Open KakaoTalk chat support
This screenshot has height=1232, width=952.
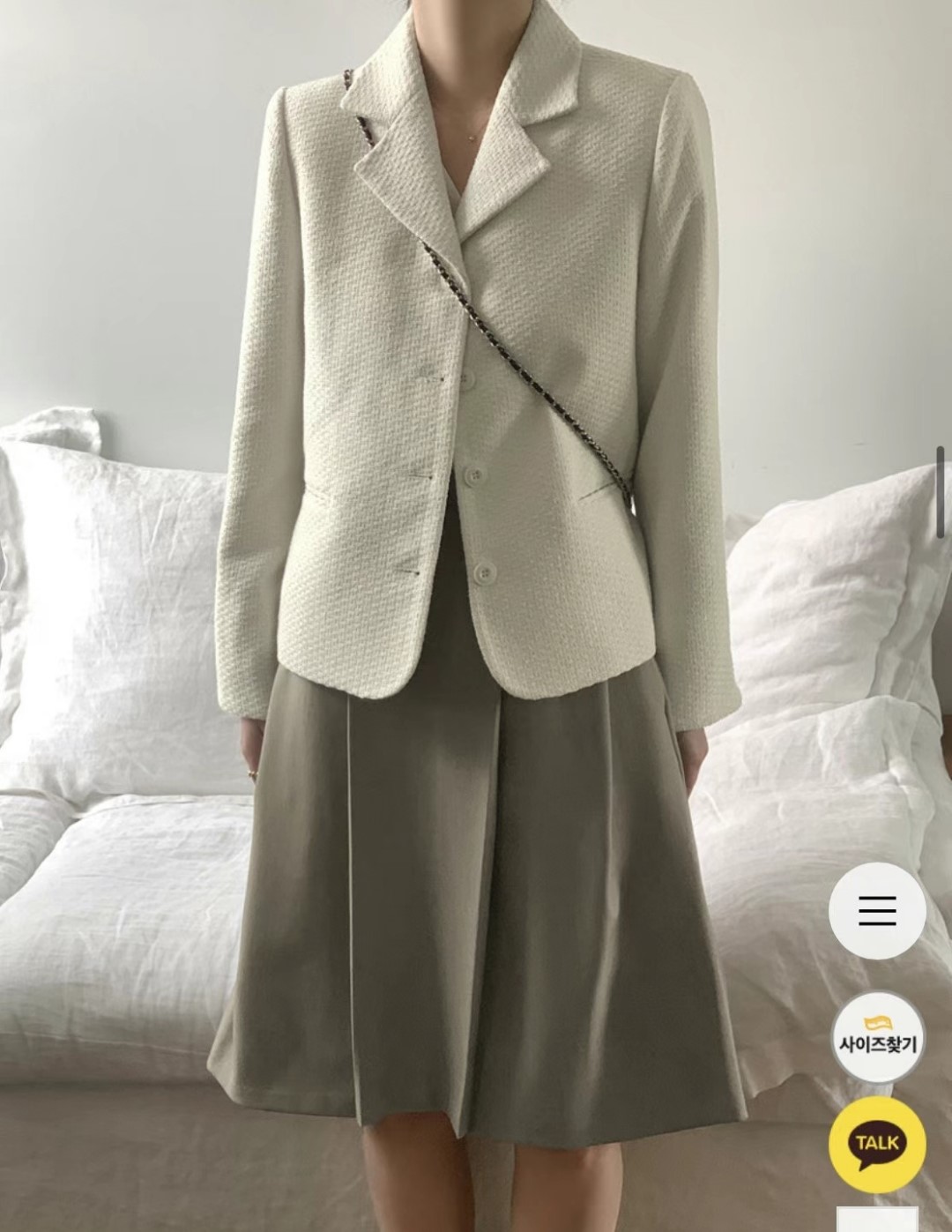click(x=877, y=1143)
